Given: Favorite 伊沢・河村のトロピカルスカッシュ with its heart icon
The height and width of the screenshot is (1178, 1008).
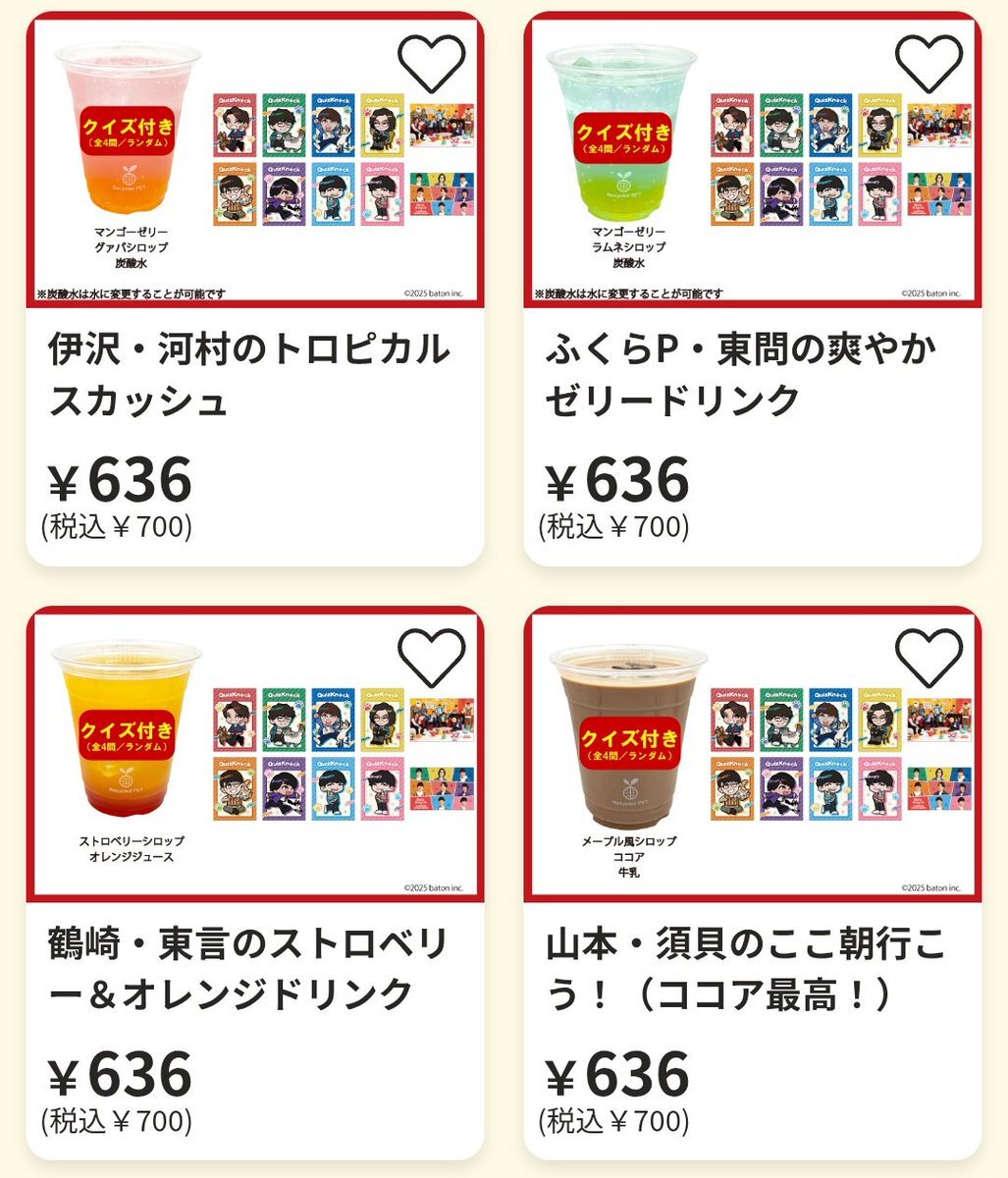Looking at the screenshot, I should 432,61.
